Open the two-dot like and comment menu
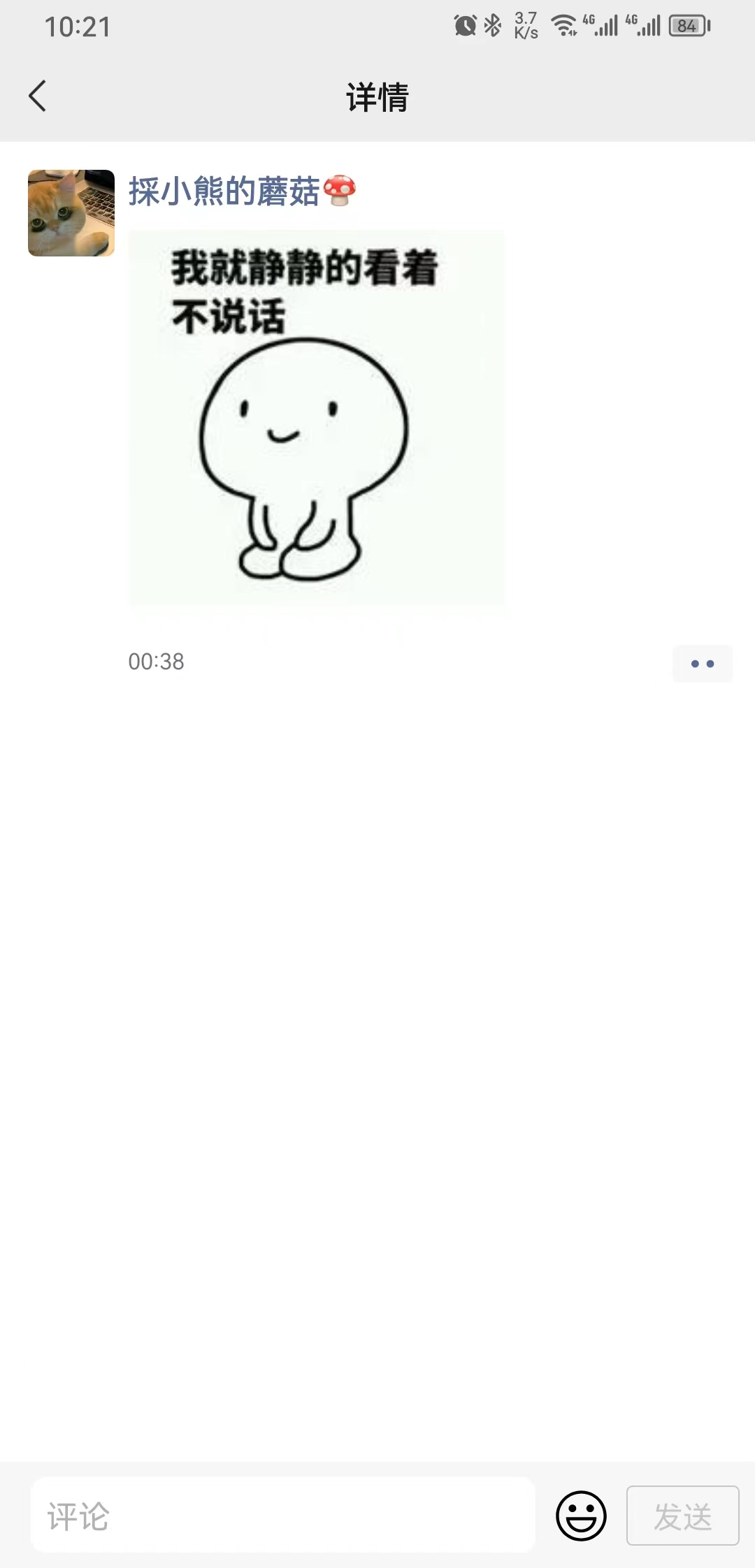Image resolution: width=755 pixels, height=1568 pixels. [x=702, y=664]
